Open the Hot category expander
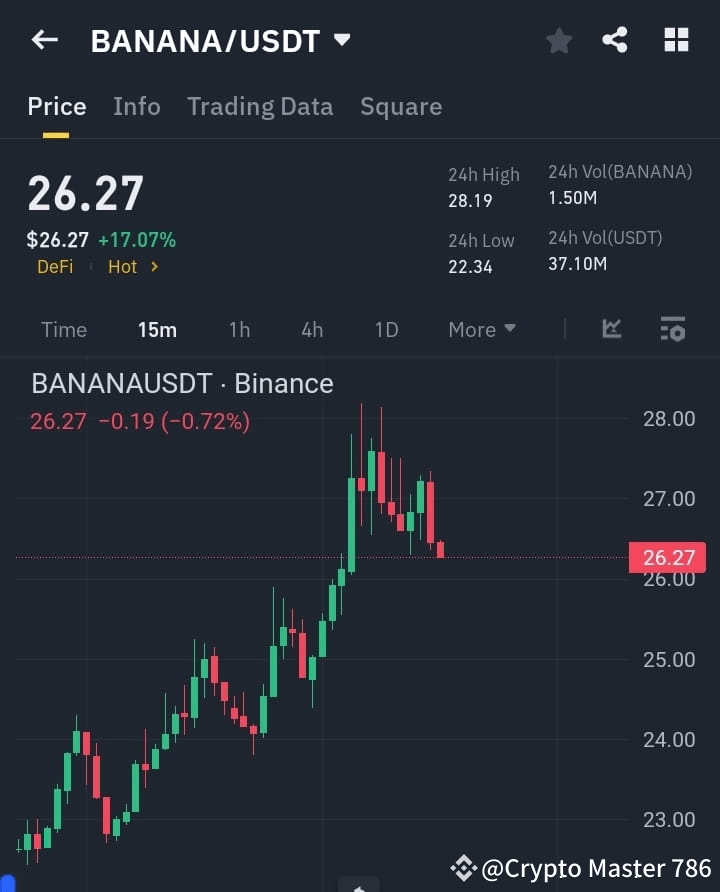The height and width of the screenshot is (892, 720). pyautogui.click(x=133, y=266)
